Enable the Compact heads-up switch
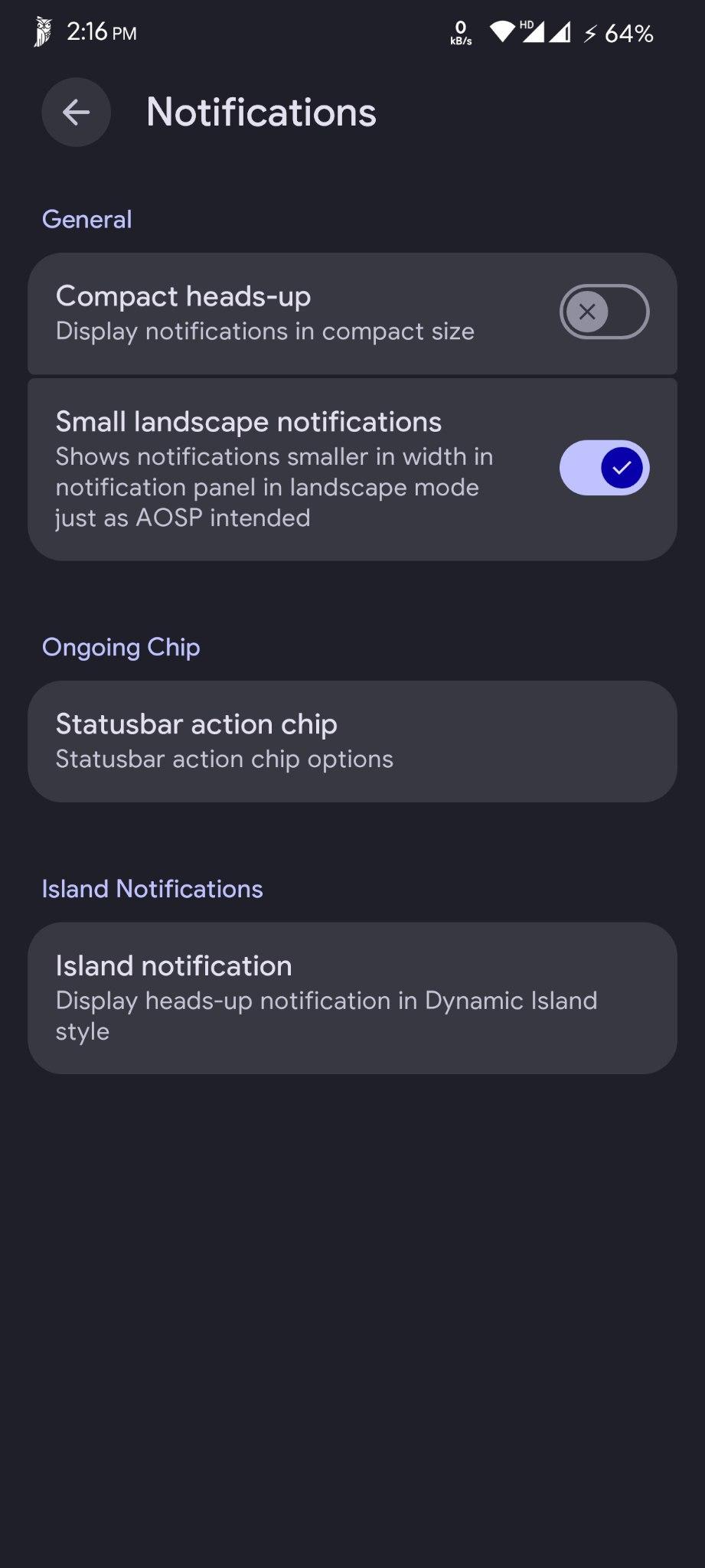Viewport: 705px width, 1568px height. (x=604, y=312)
